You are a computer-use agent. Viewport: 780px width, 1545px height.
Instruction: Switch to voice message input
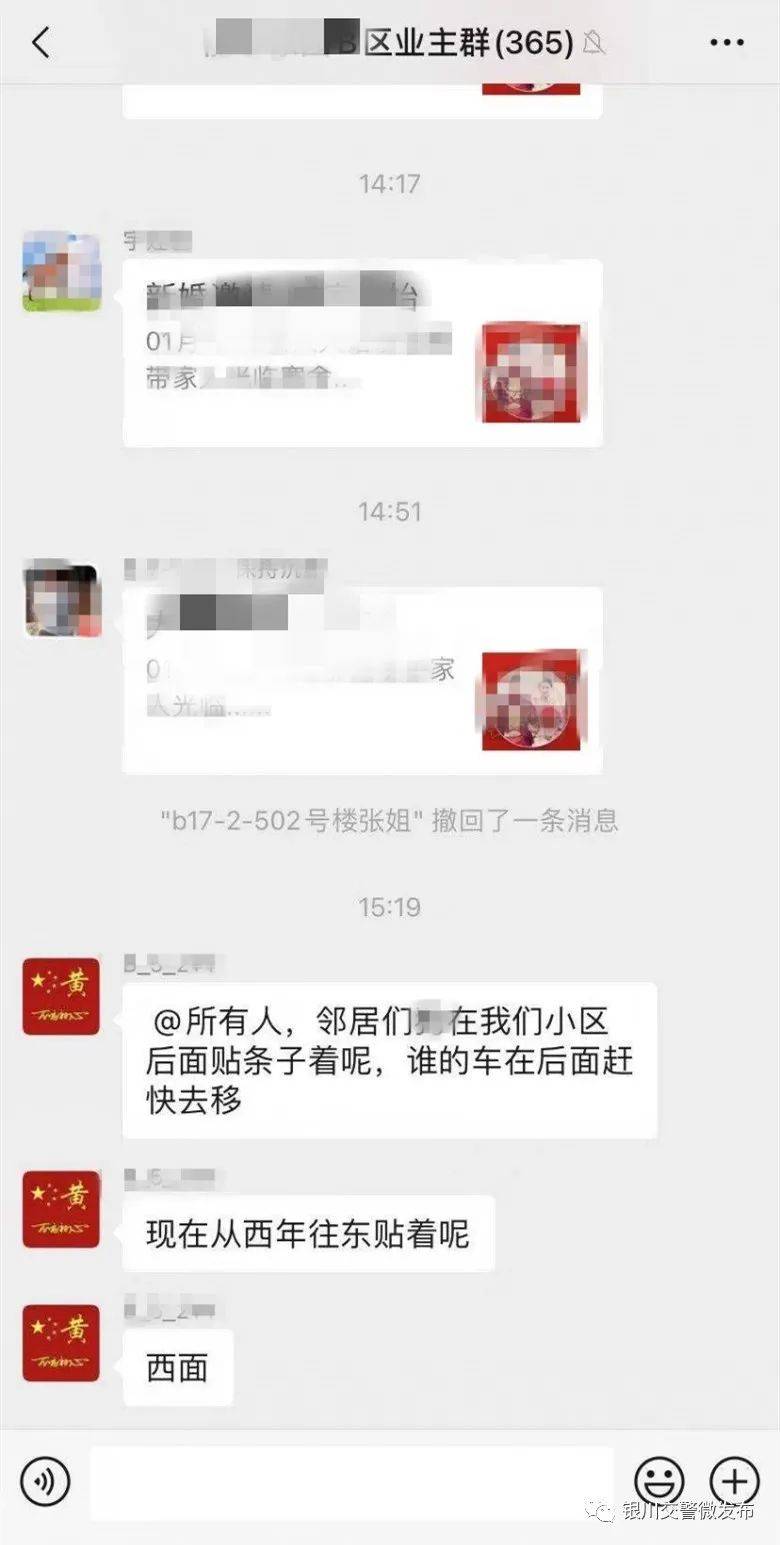(46, 1481)
